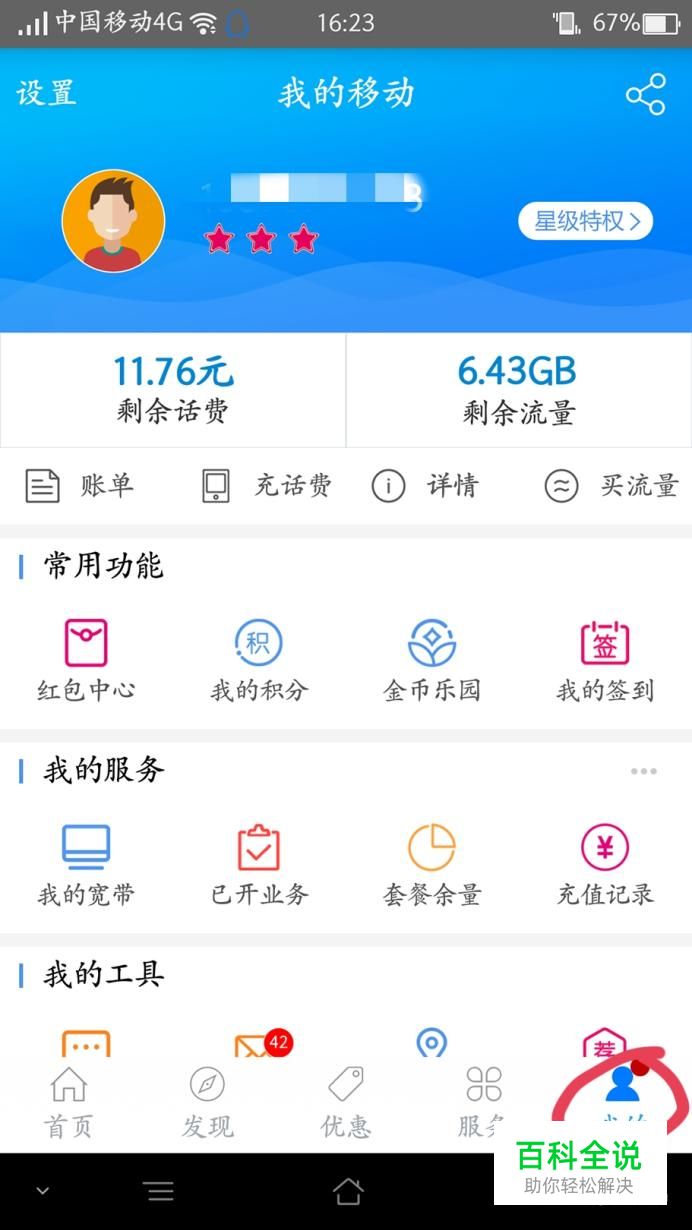Open 详情 details
This screenshot has width=692, height=1230.
(x=425, y=486)
